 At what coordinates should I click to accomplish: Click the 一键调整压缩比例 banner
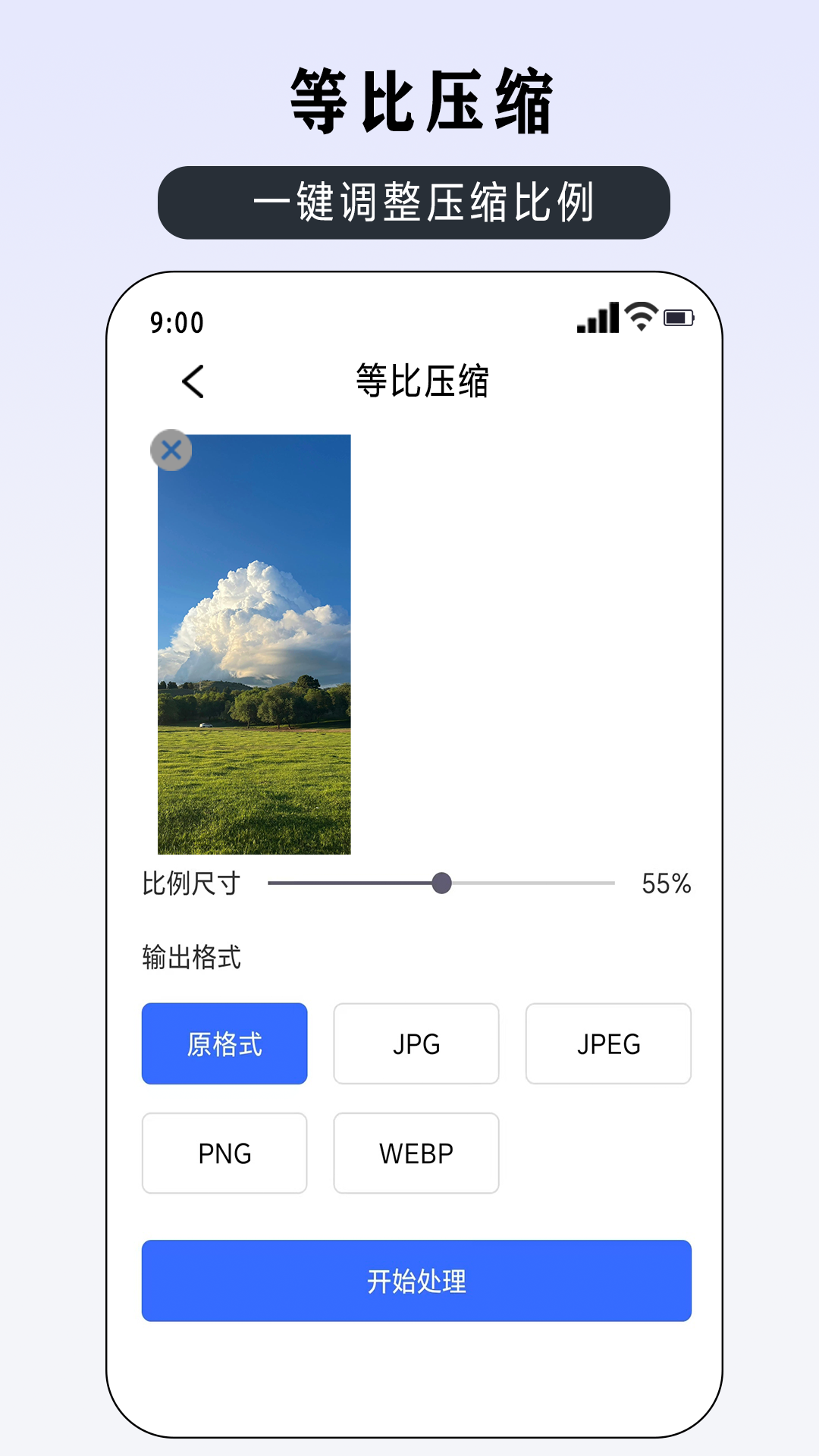pos(409,199)
